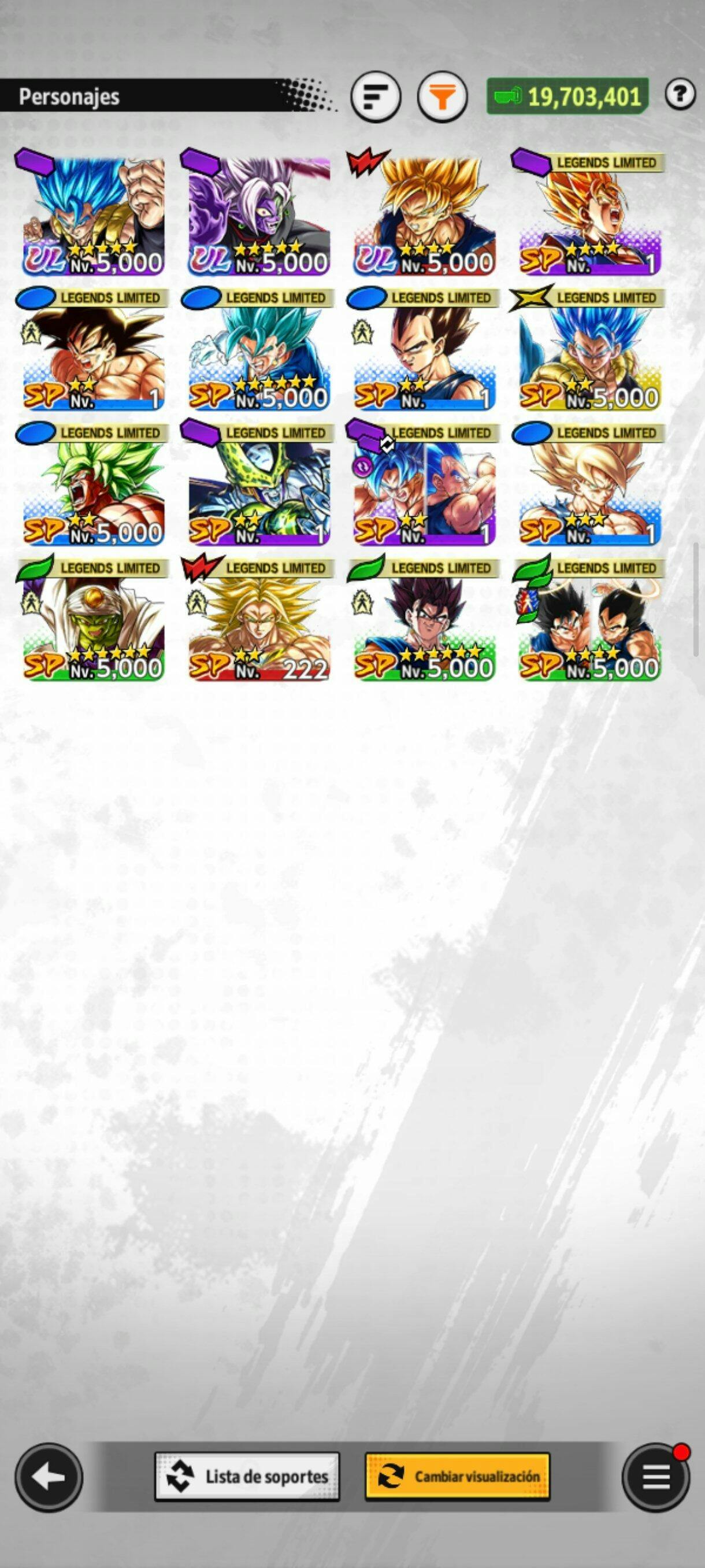705x1568 pixels.
Task: Tap Cambiar visualización button
Action: click(x=458, y=1476)
